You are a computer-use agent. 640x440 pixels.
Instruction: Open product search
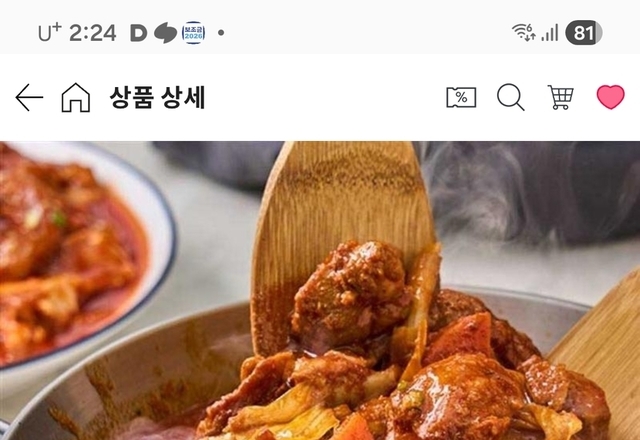tap(511, 98)
